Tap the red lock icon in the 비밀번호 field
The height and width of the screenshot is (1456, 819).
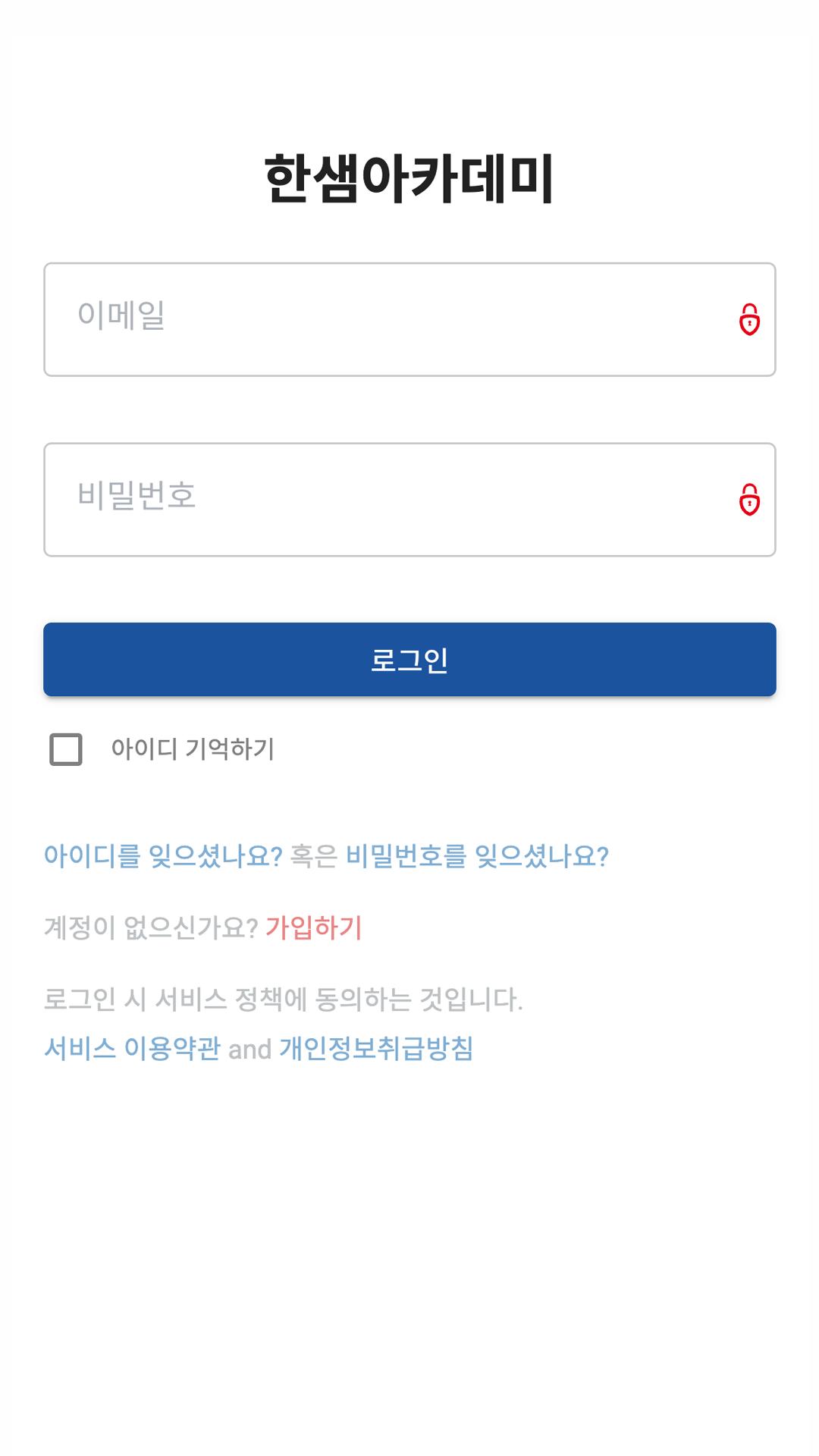[749, 500]
